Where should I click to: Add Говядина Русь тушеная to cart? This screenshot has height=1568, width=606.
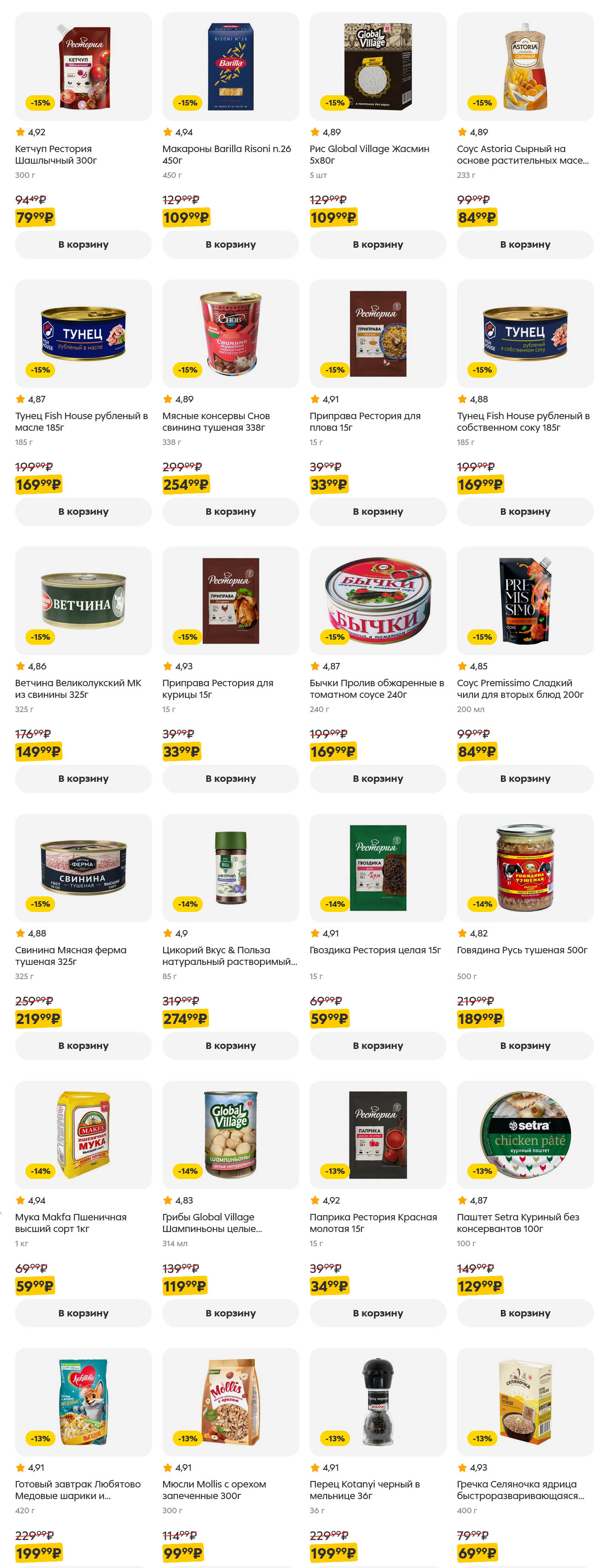(x=525, y=1046)
